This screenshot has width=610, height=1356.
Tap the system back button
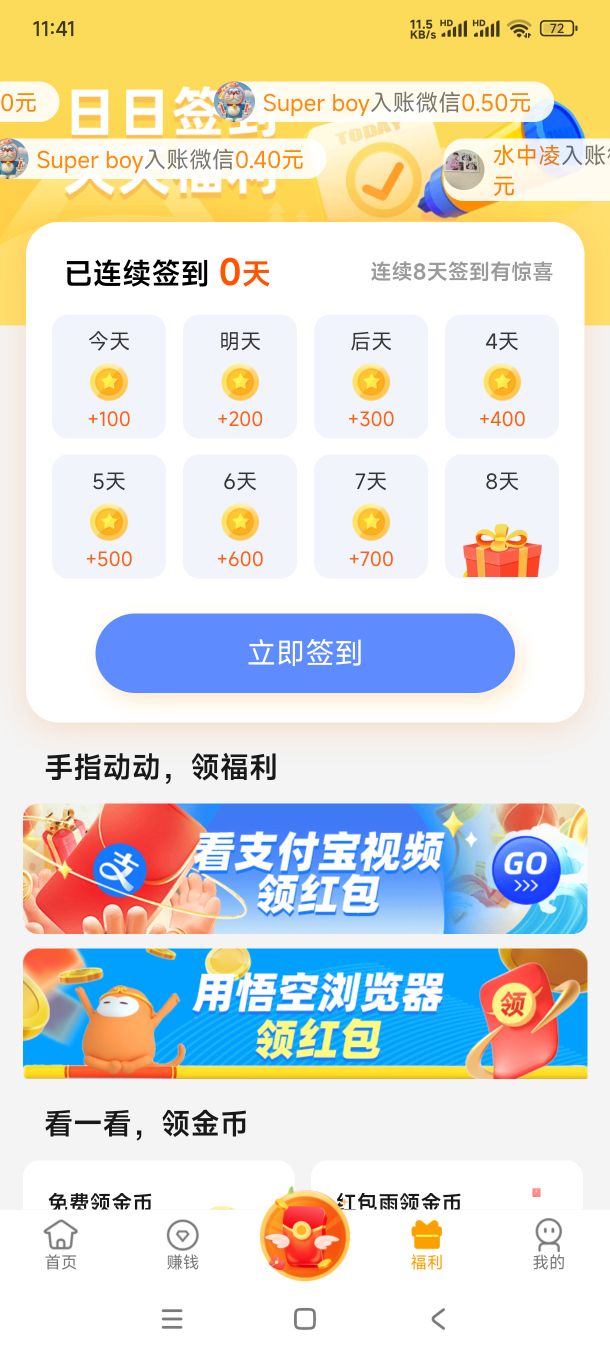click(438, 1319)
